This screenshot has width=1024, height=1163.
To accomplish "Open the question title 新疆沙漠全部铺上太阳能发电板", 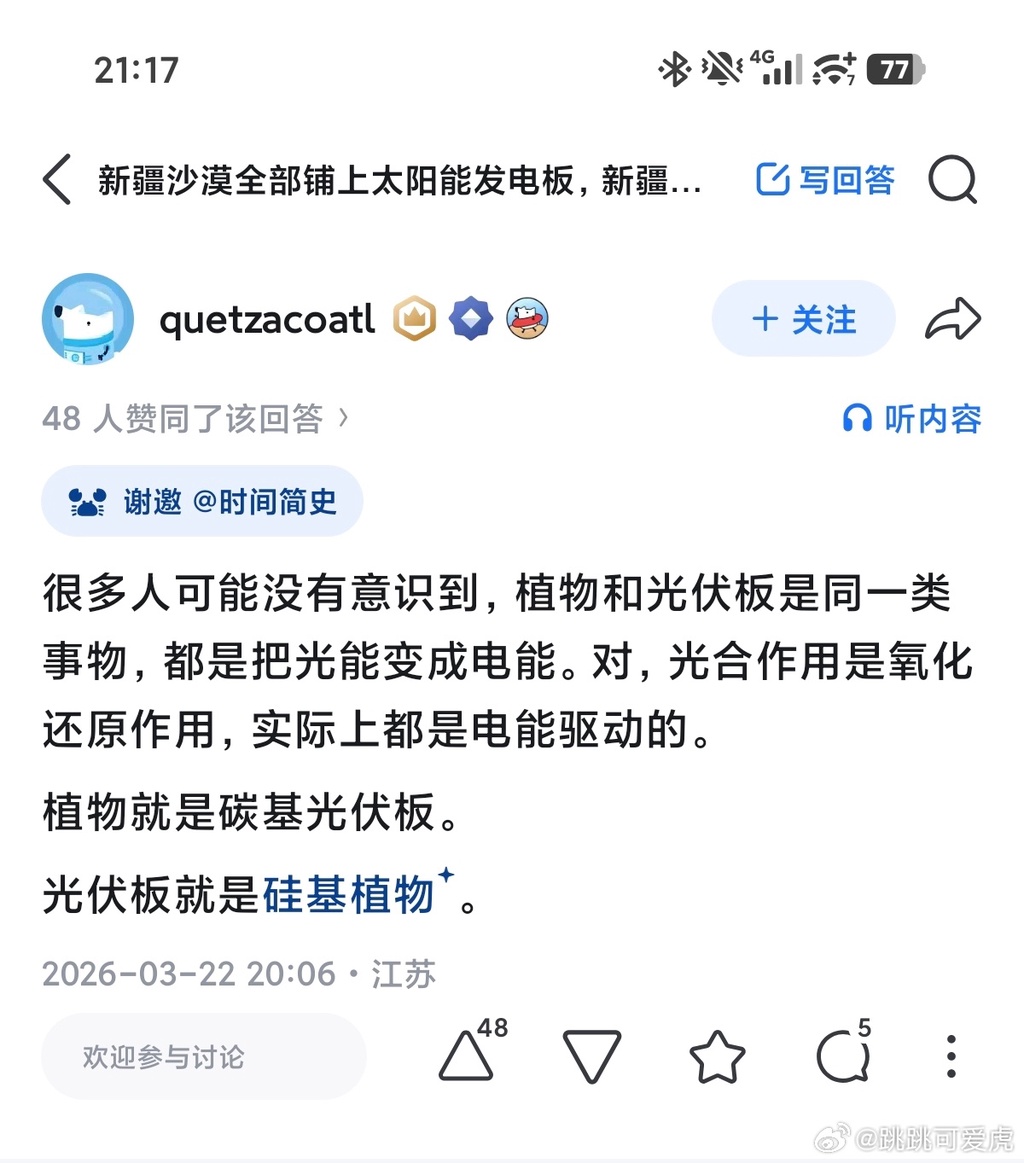I will (398, 182).
